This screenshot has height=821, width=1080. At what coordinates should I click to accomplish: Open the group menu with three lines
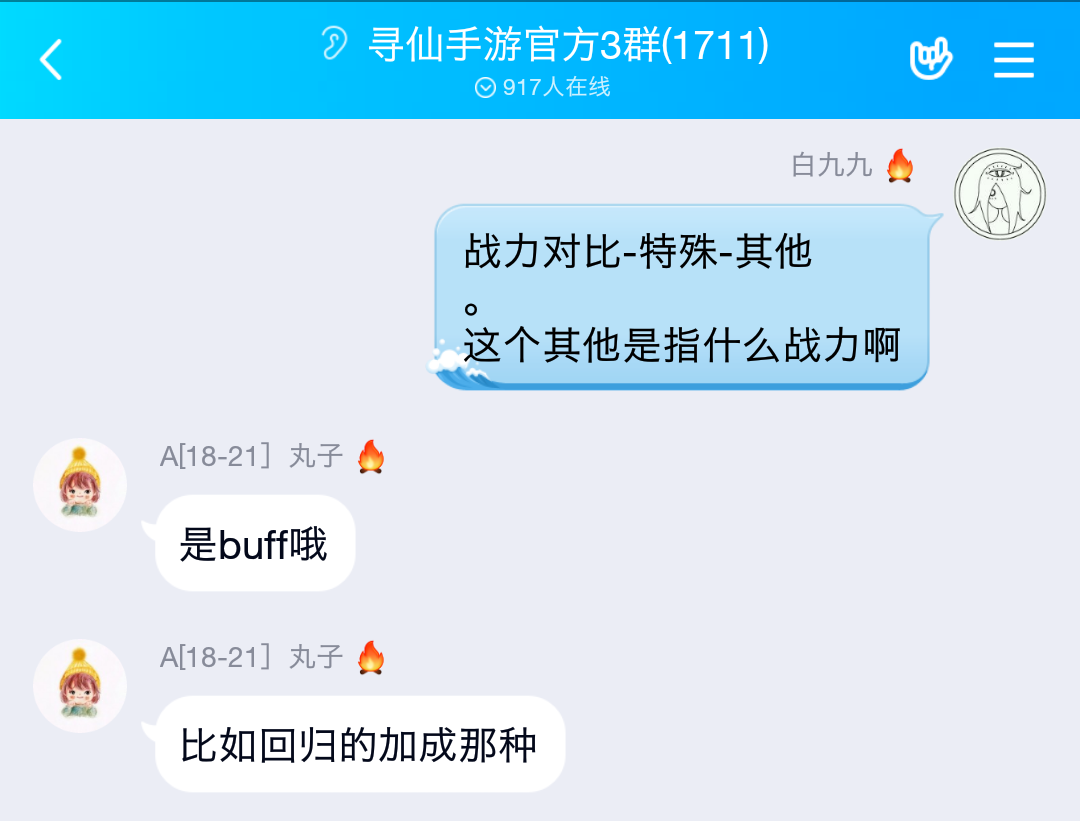1013,60
